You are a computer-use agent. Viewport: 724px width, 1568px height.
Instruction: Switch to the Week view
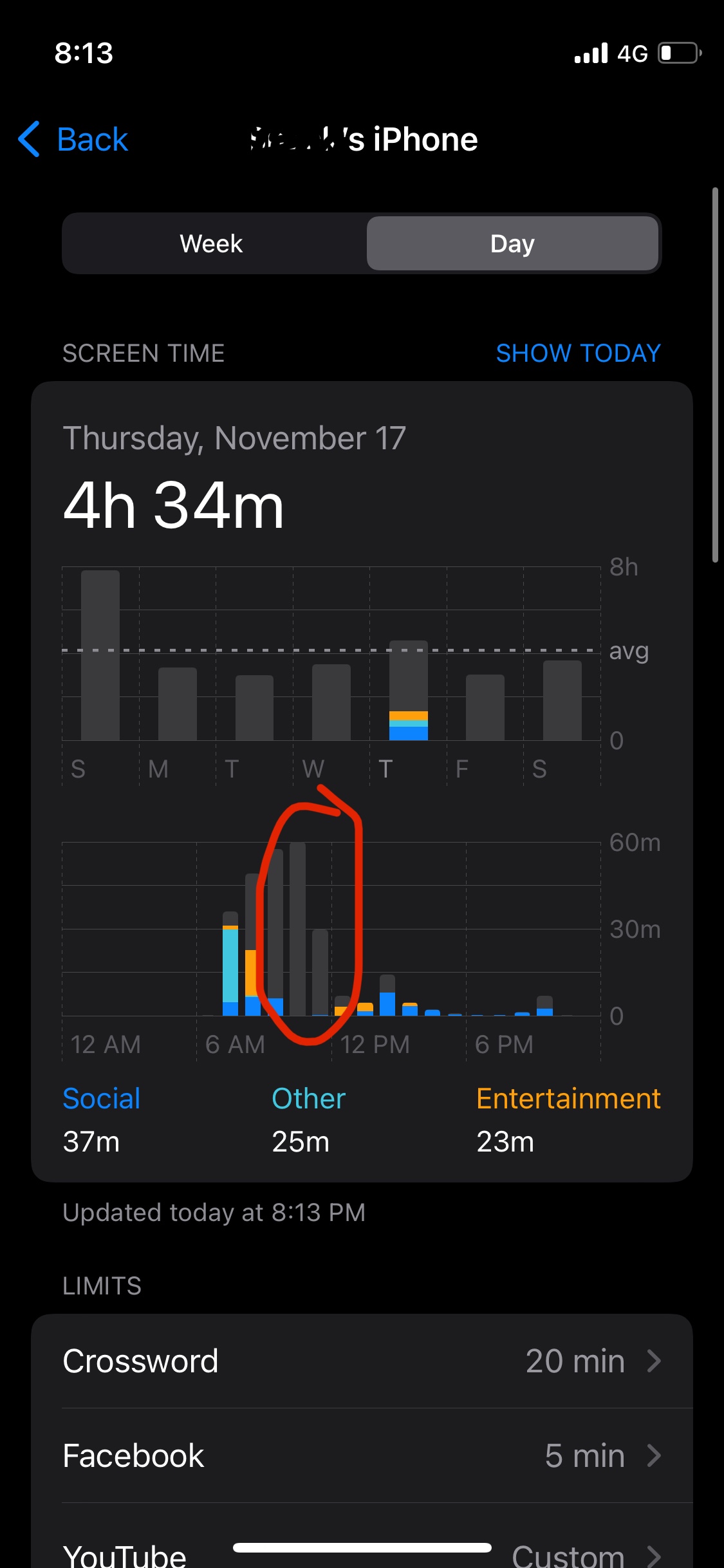[x=212, y=244]
